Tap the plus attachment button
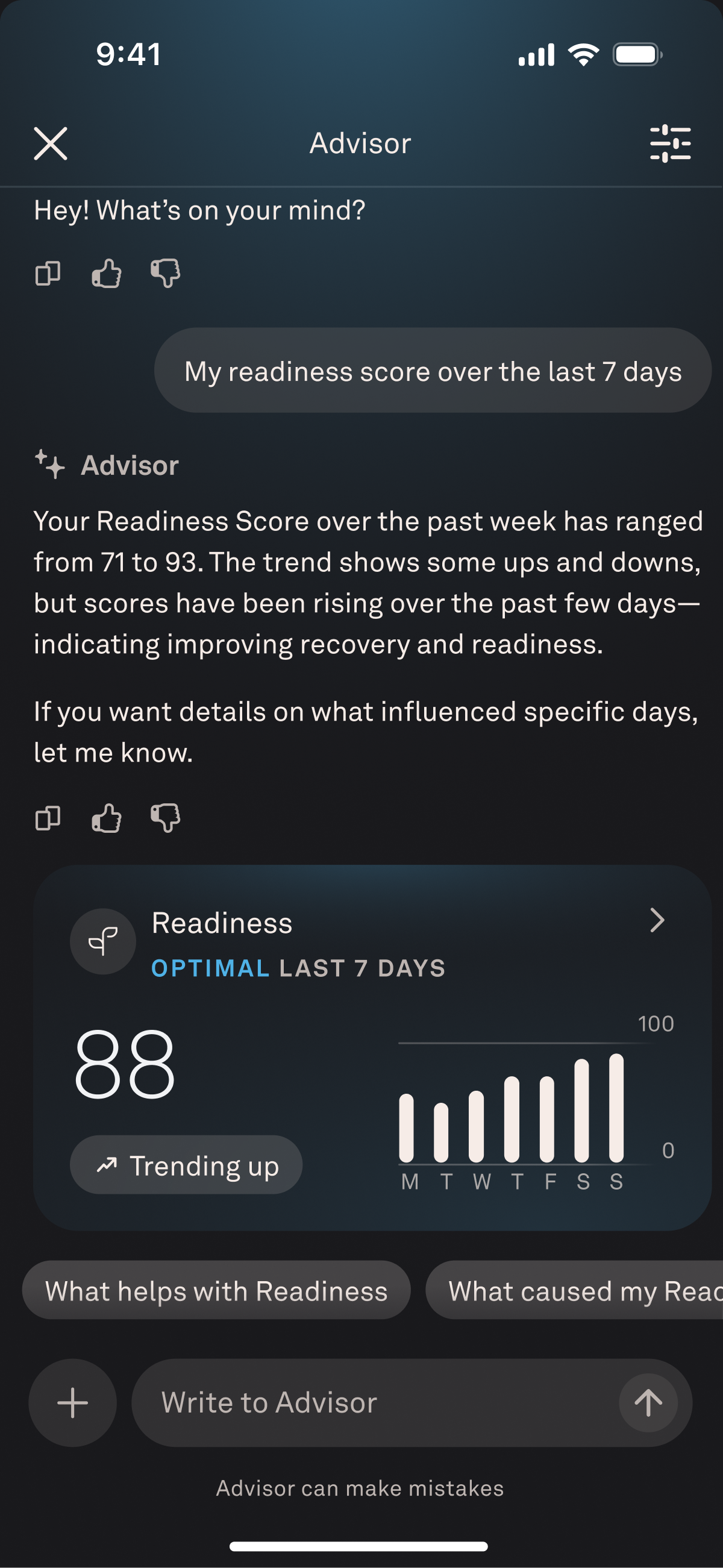 tap(72, 1403)
